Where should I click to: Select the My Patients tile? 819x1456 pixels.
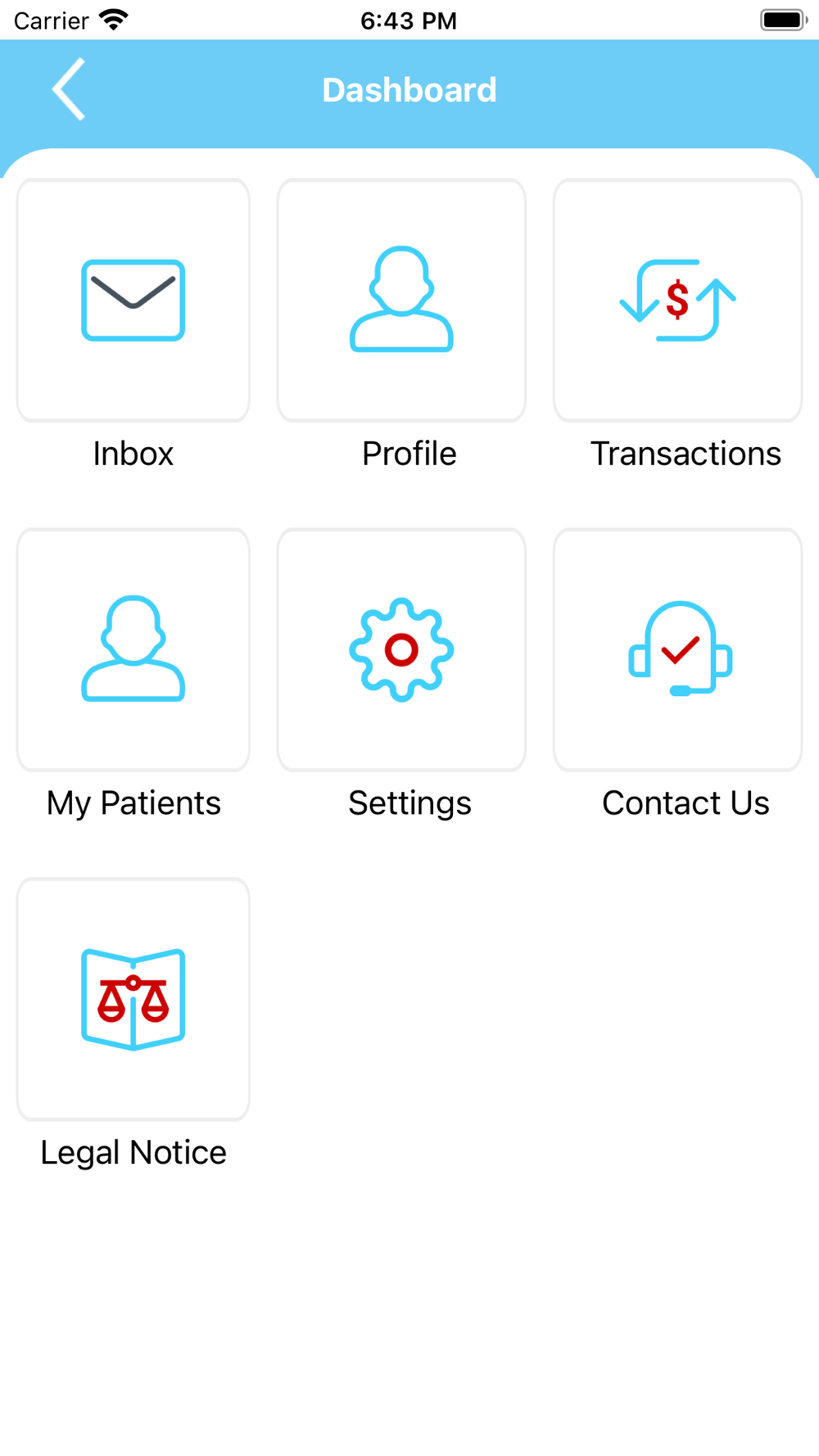point(133,649)
